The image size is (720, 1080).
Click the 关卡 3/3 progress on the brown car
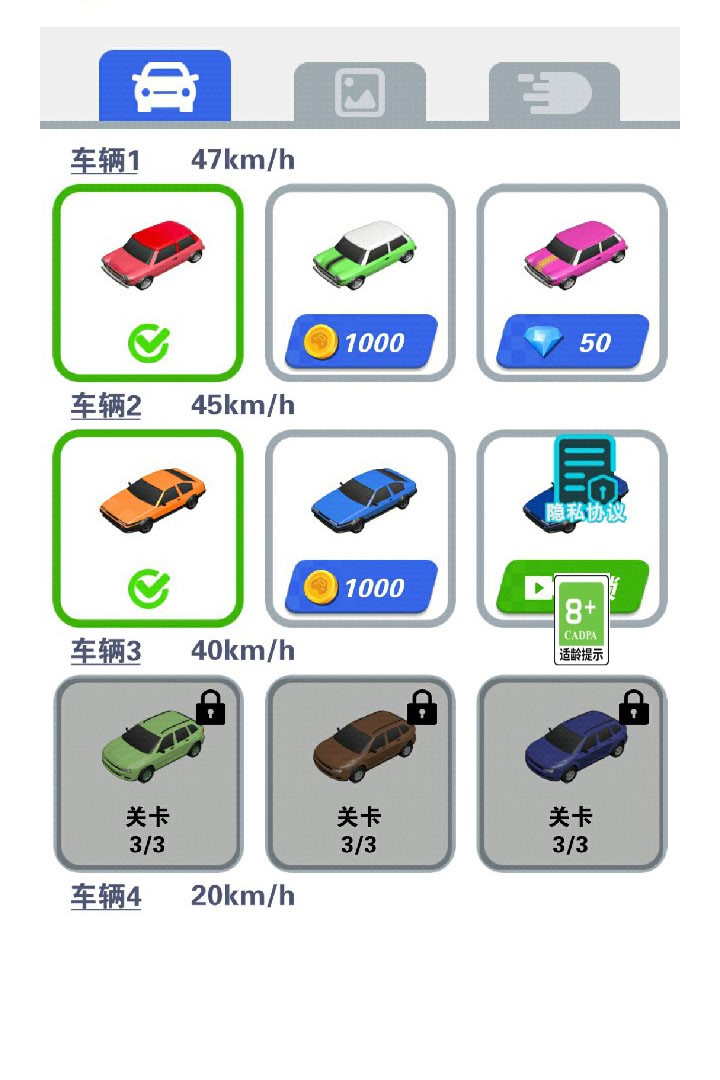[x=360, y=828]
